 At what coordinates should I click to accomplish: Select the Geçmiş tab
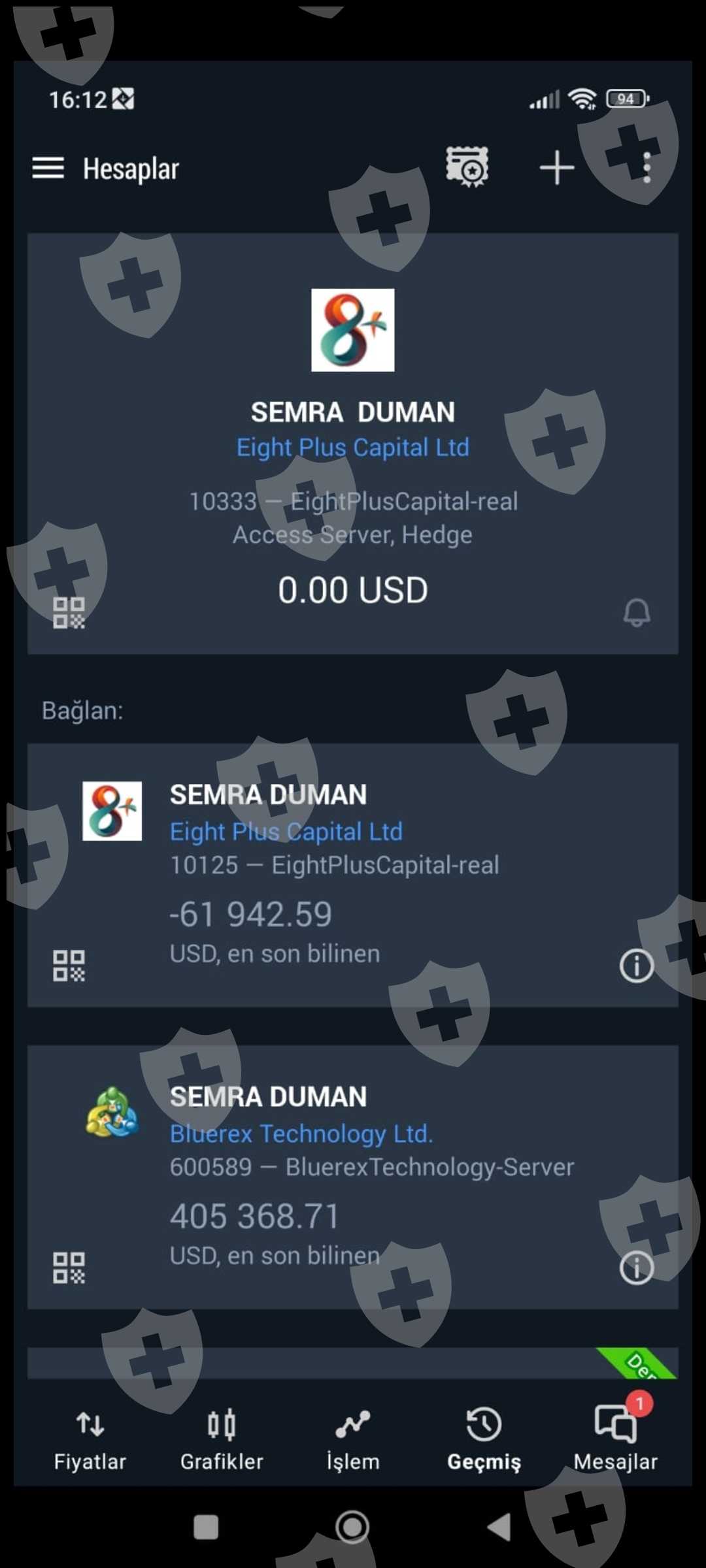pyautogui.click(x=484, y=1439)
